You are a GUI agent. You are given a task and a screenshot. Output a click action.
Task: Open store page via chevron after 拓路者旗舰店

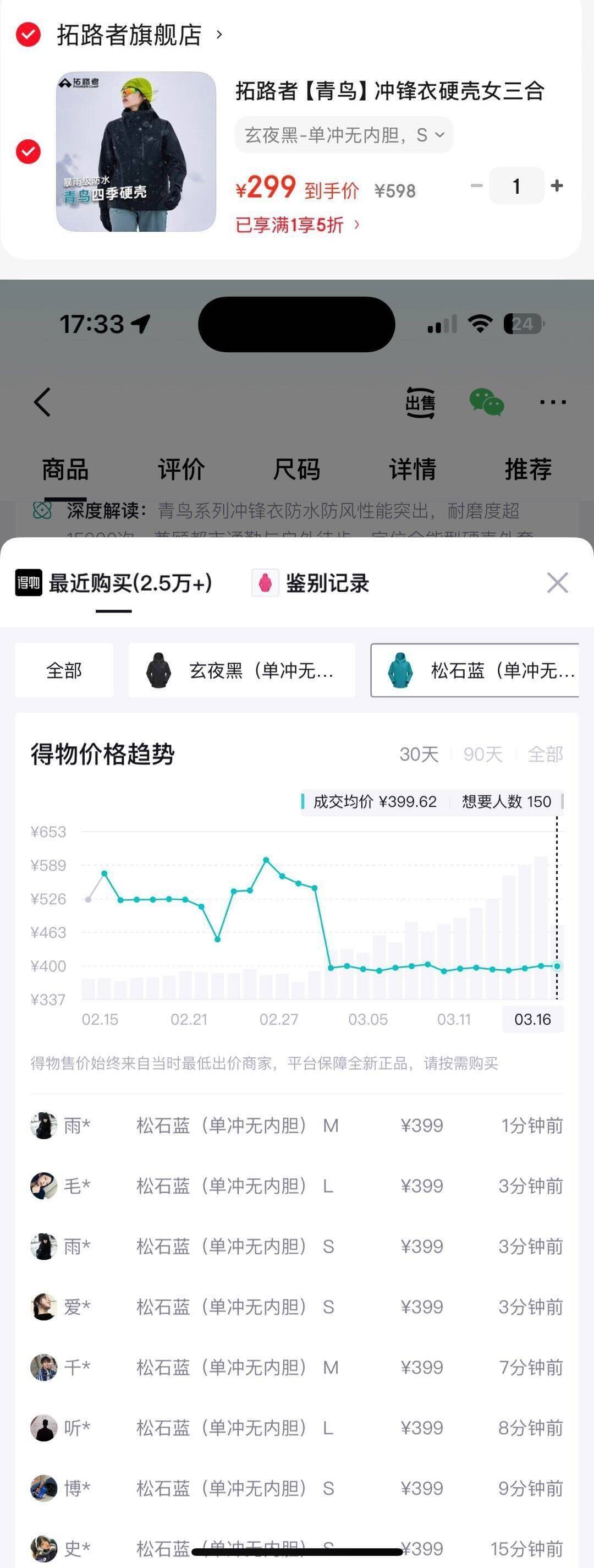(219, 35)
